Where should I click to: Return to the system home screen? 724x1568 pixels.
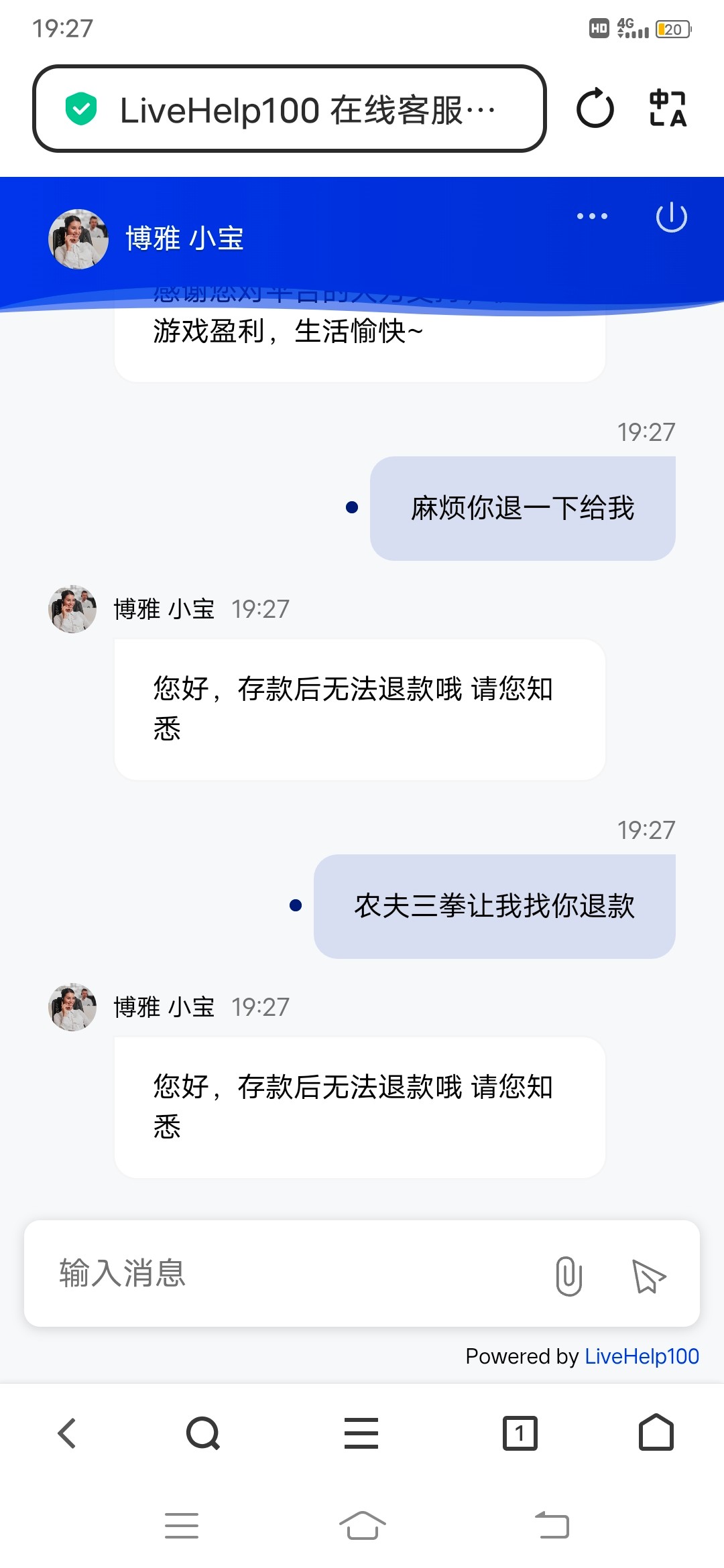pos(362,1526)
